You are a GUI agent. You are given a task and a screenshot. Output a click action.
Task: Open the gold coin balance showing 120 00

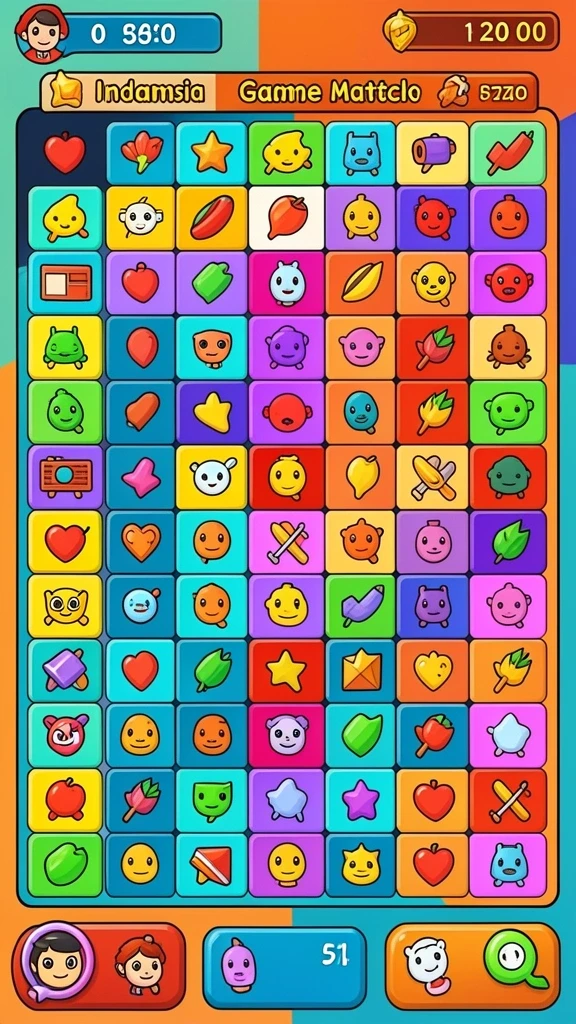pyautogui.click(x=471, y=31)
